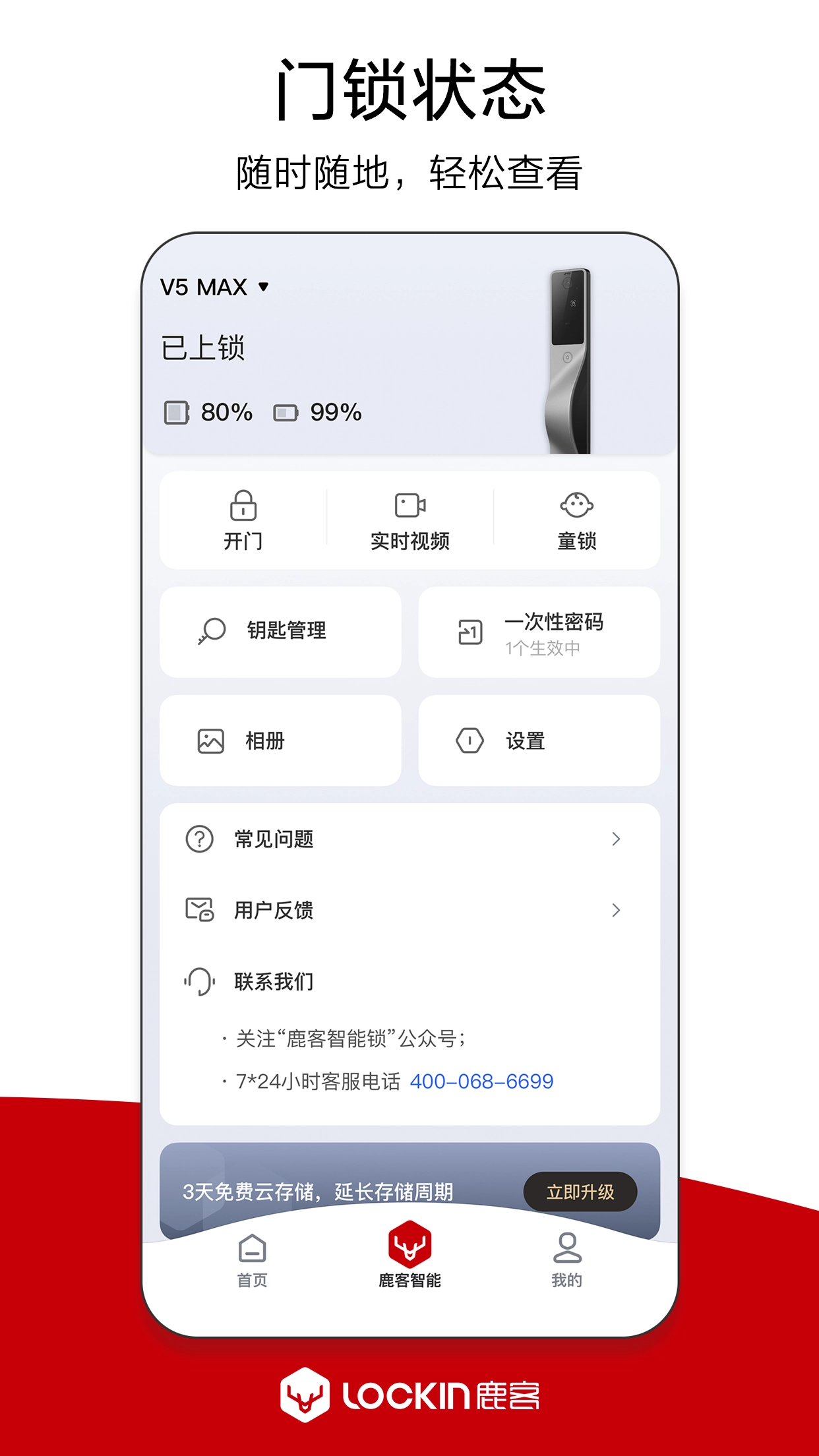This screenshot has height=1456, width=819.
Task: Select the key icon for 钥匙管理
Action: click(x=211, y=631)
